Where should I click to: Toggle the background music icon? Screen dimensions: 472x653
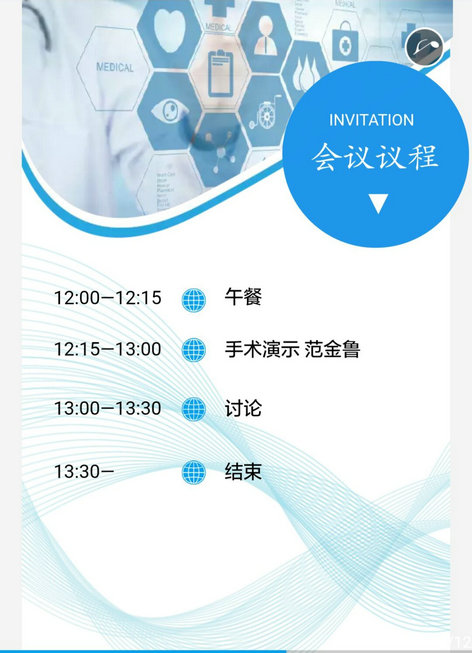[424, 47]
